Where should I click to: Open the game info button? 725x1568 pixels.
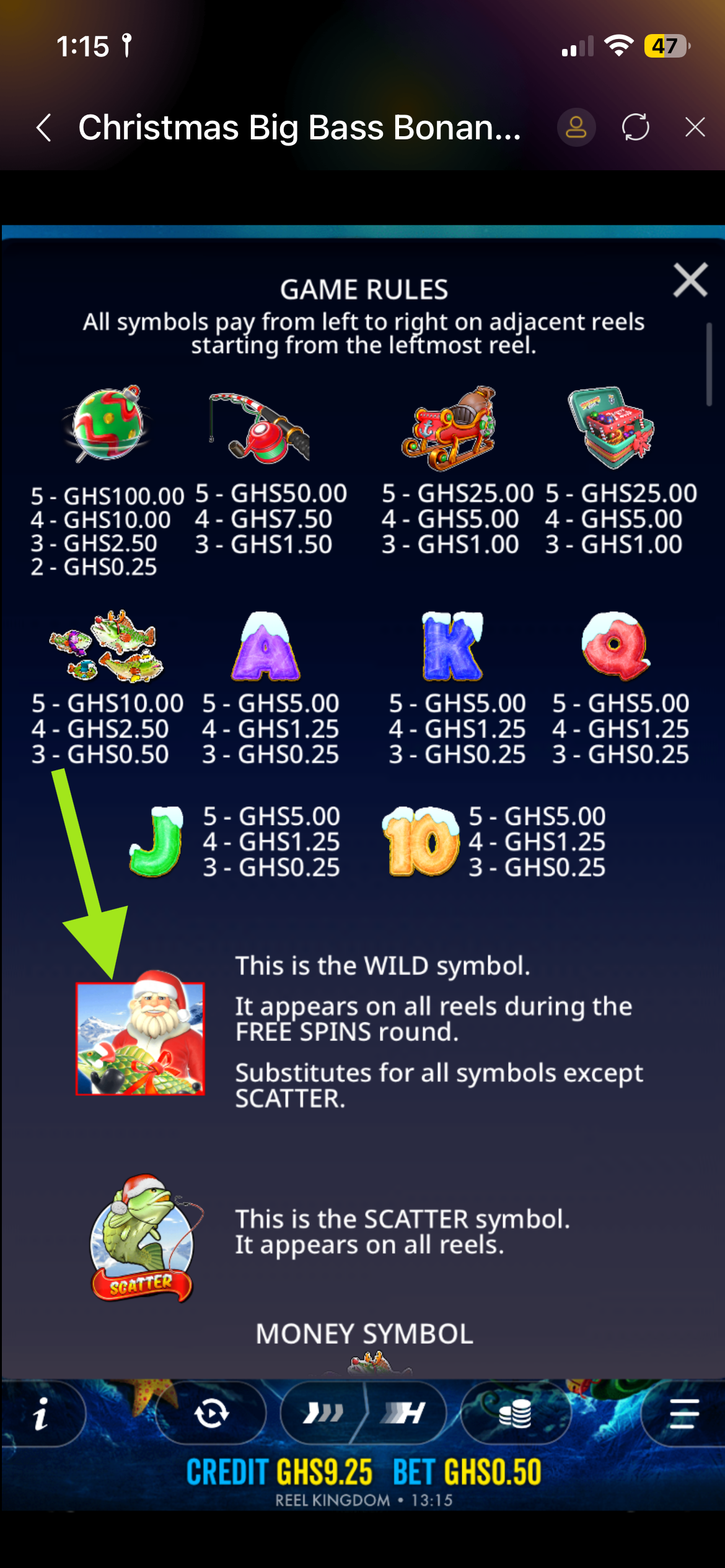coord(41,1414)
